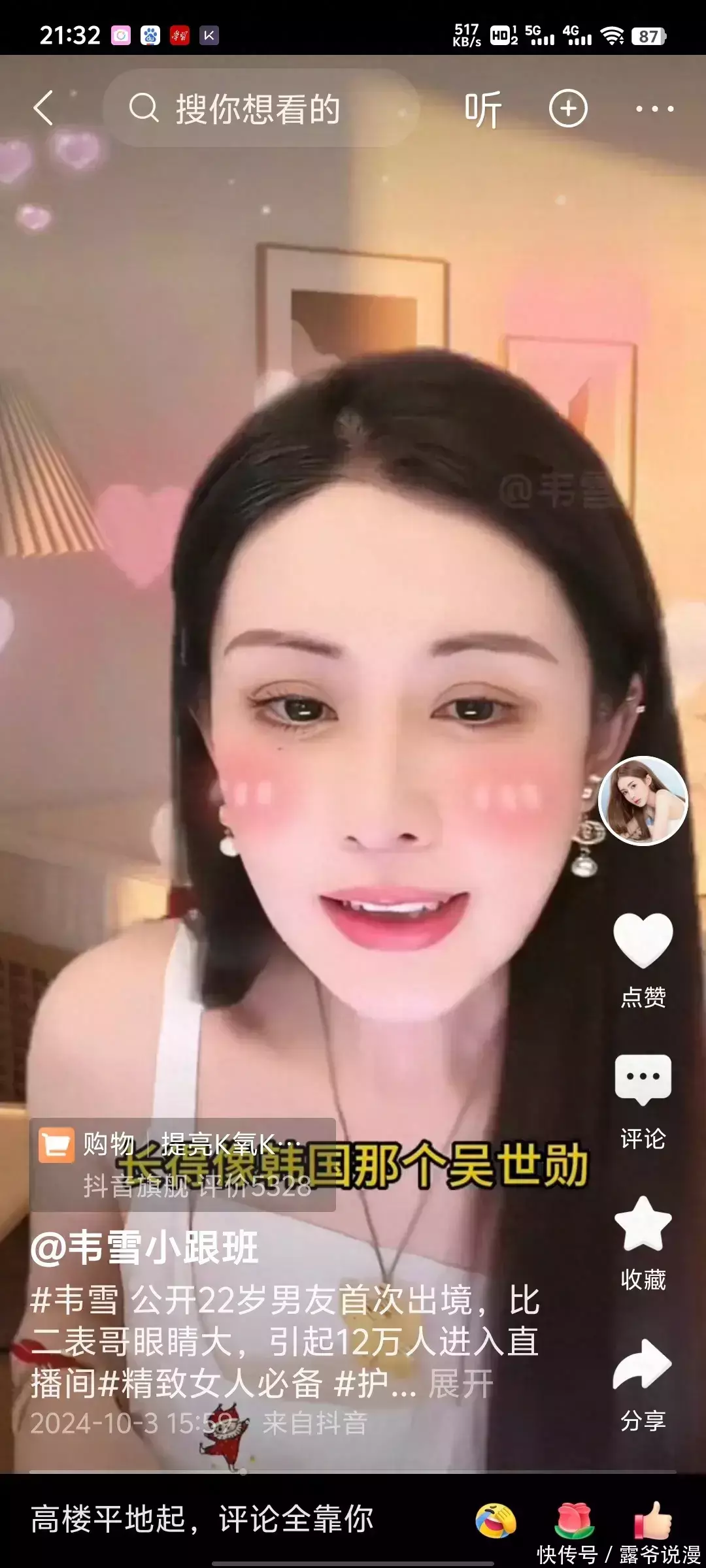
Task: Write a comment in 高楼平地起 field
Action: pyautogui.click(x=203, y=1519)
